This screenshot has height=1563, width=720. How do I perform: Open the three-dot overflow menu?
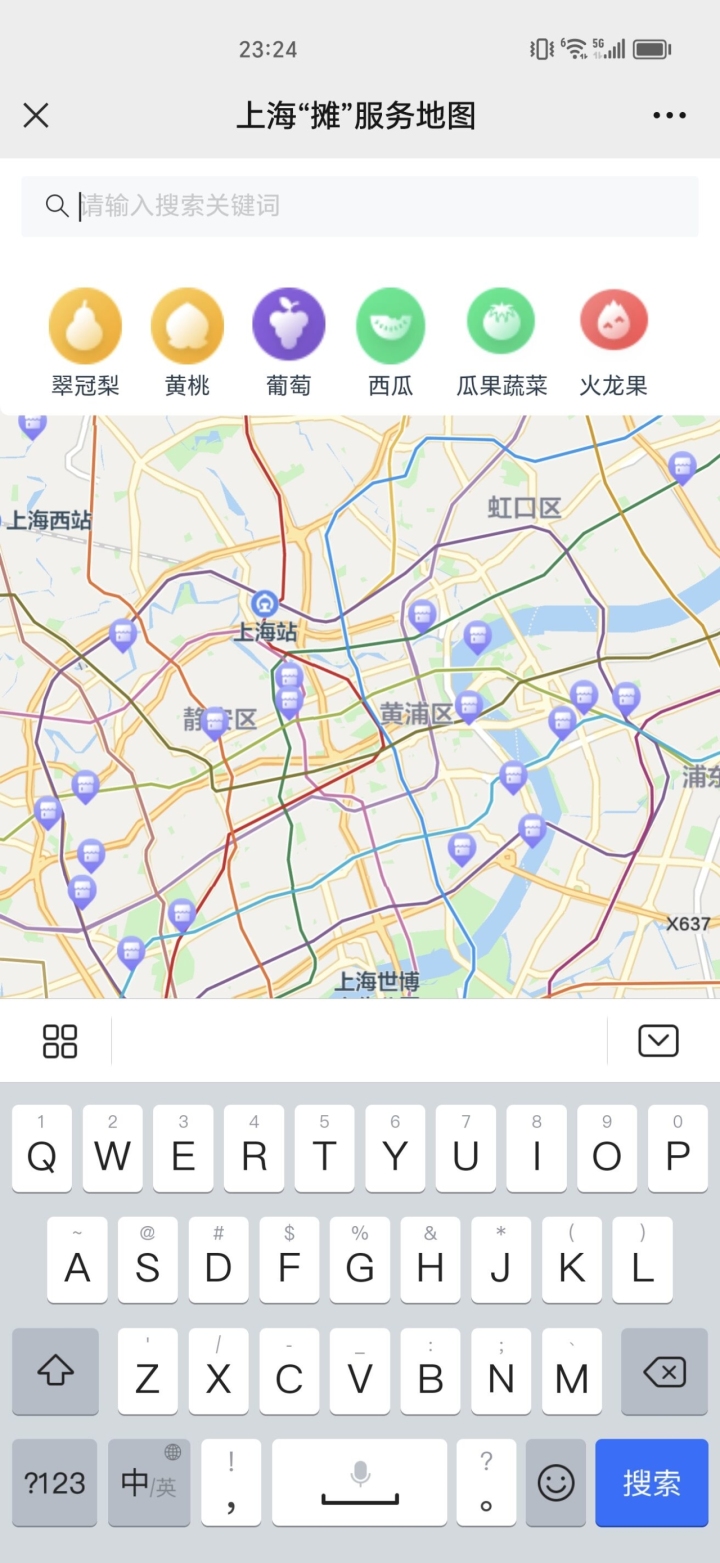669,116
